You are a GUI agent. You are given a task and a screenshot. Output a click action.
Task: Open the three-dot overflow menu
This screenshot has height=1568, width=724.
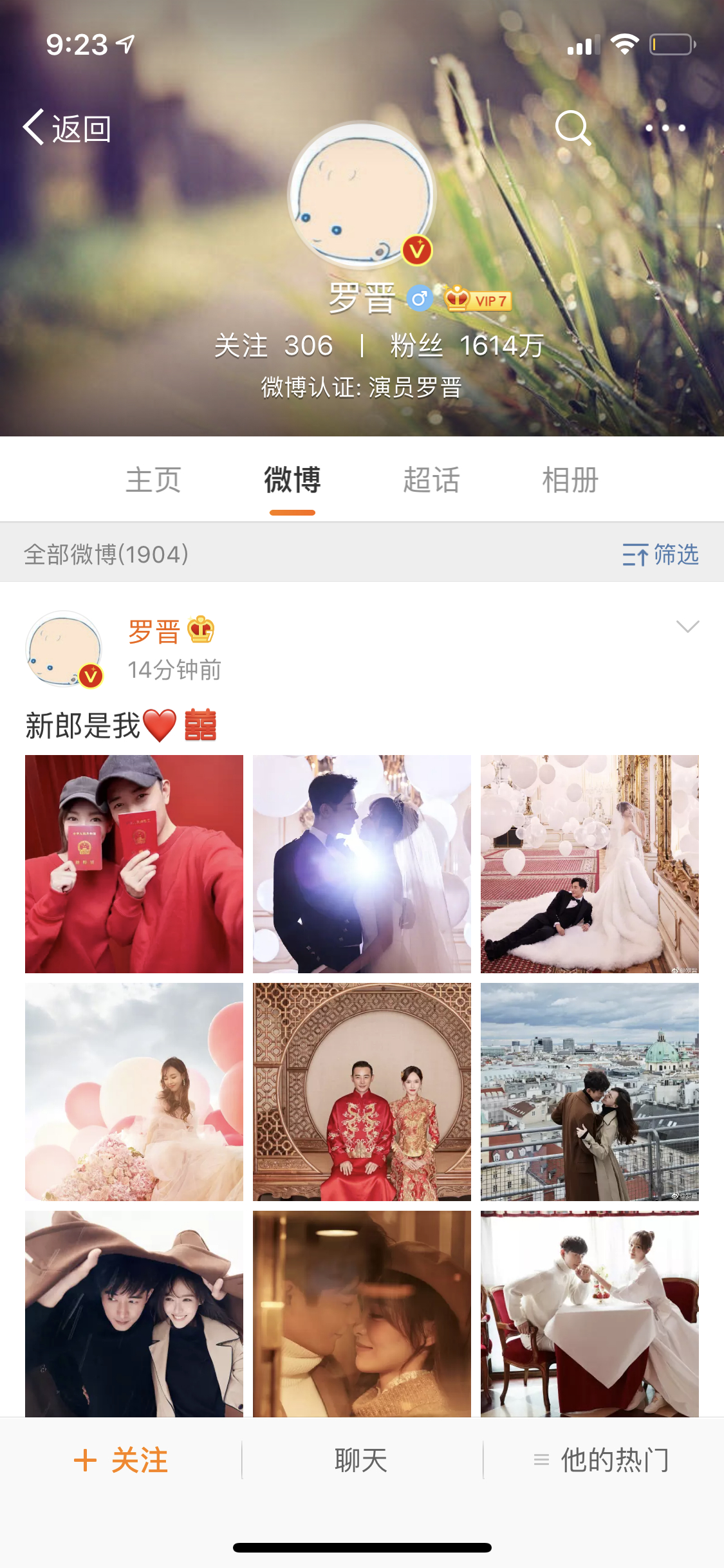pos(665,128)
